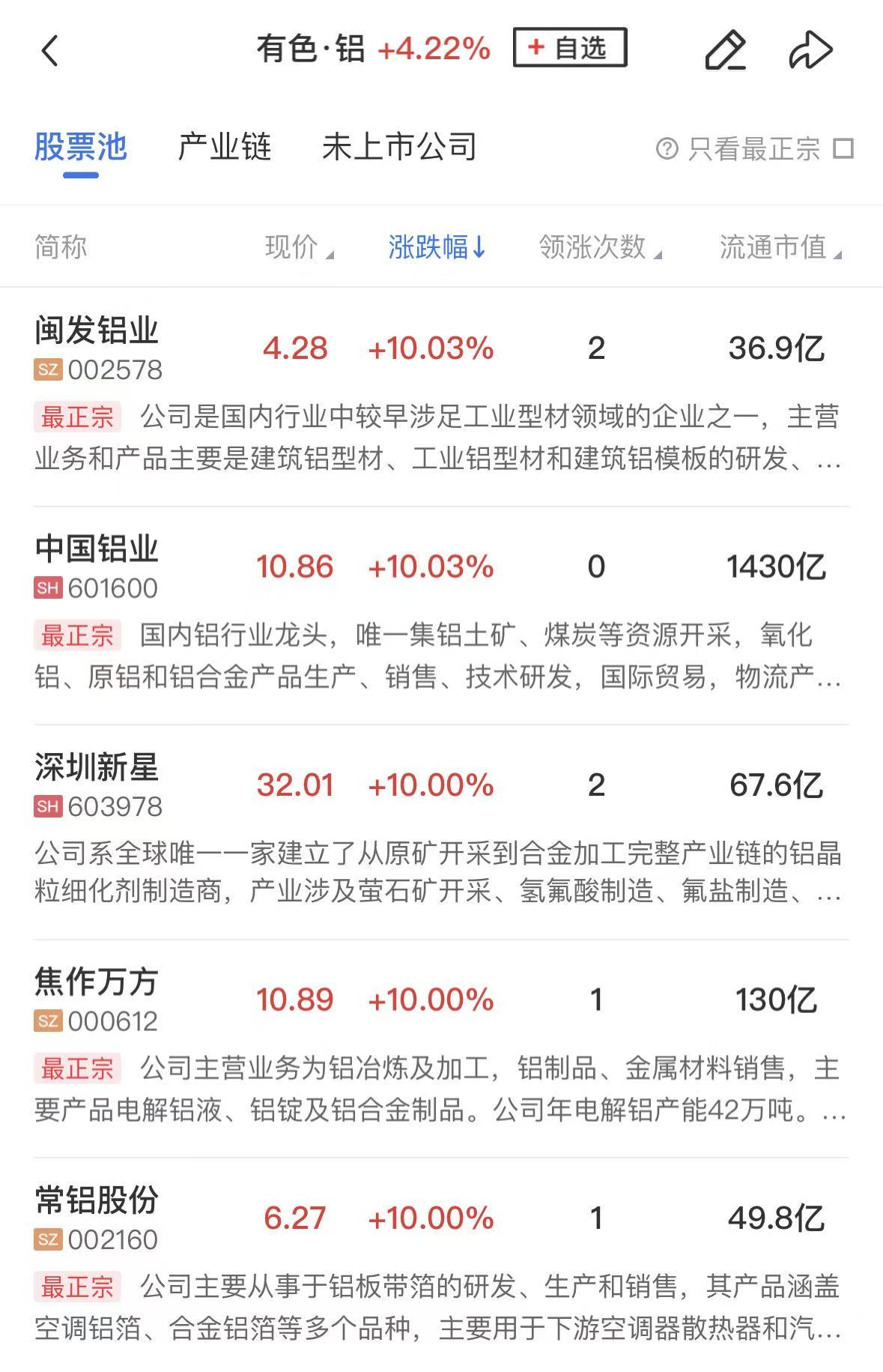This screenshot has width=883, height=1372.
Task: Share this sector page
Action: click(810, 51)
